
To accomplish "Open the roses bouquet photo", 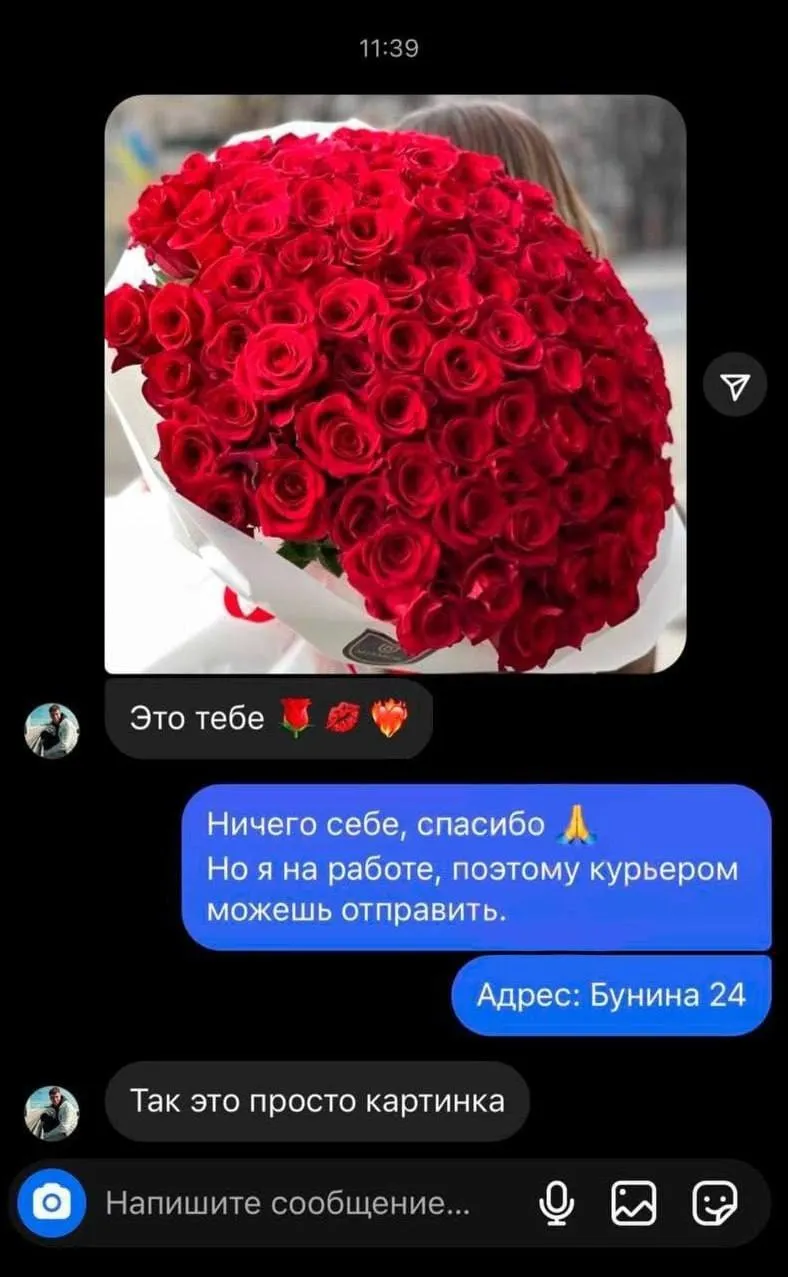I will pos(395,384).
